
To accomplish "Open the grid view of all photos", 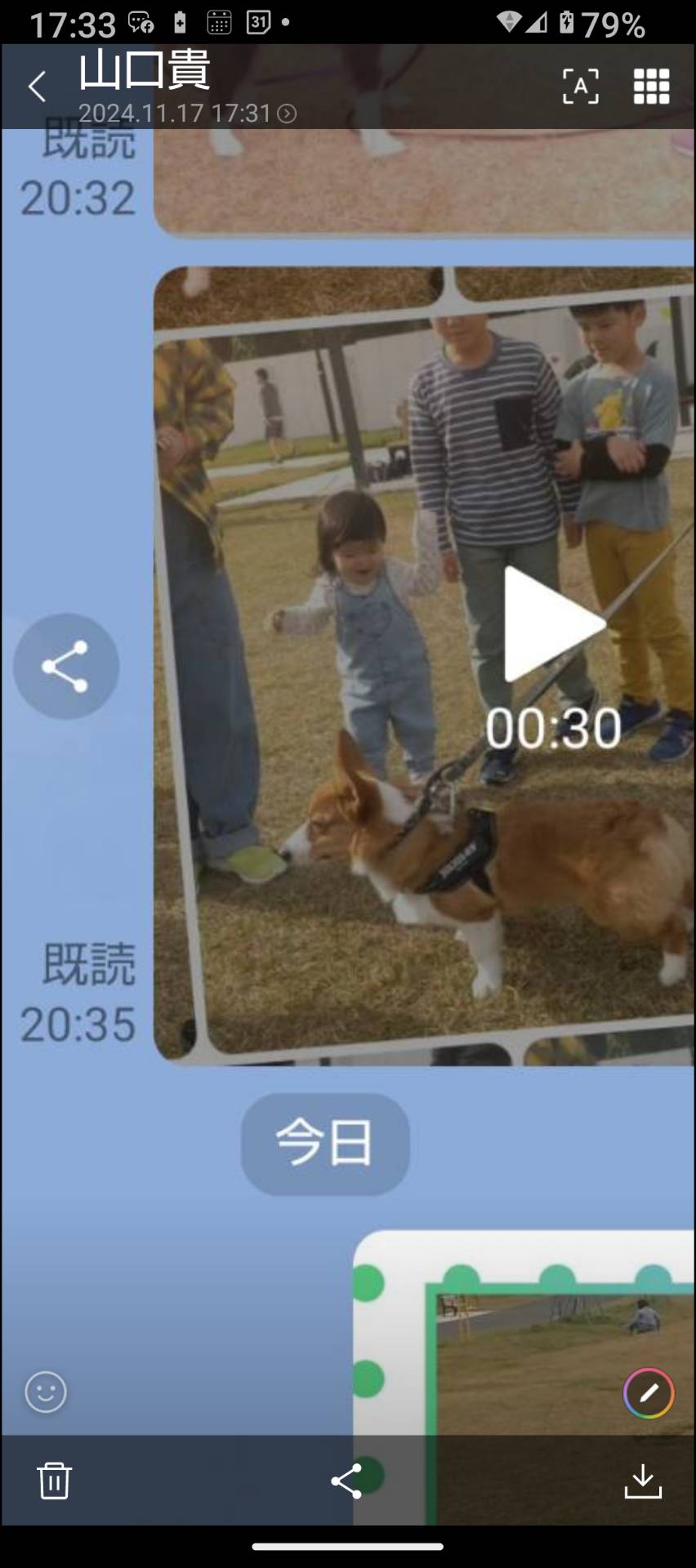I will [651, 87].
